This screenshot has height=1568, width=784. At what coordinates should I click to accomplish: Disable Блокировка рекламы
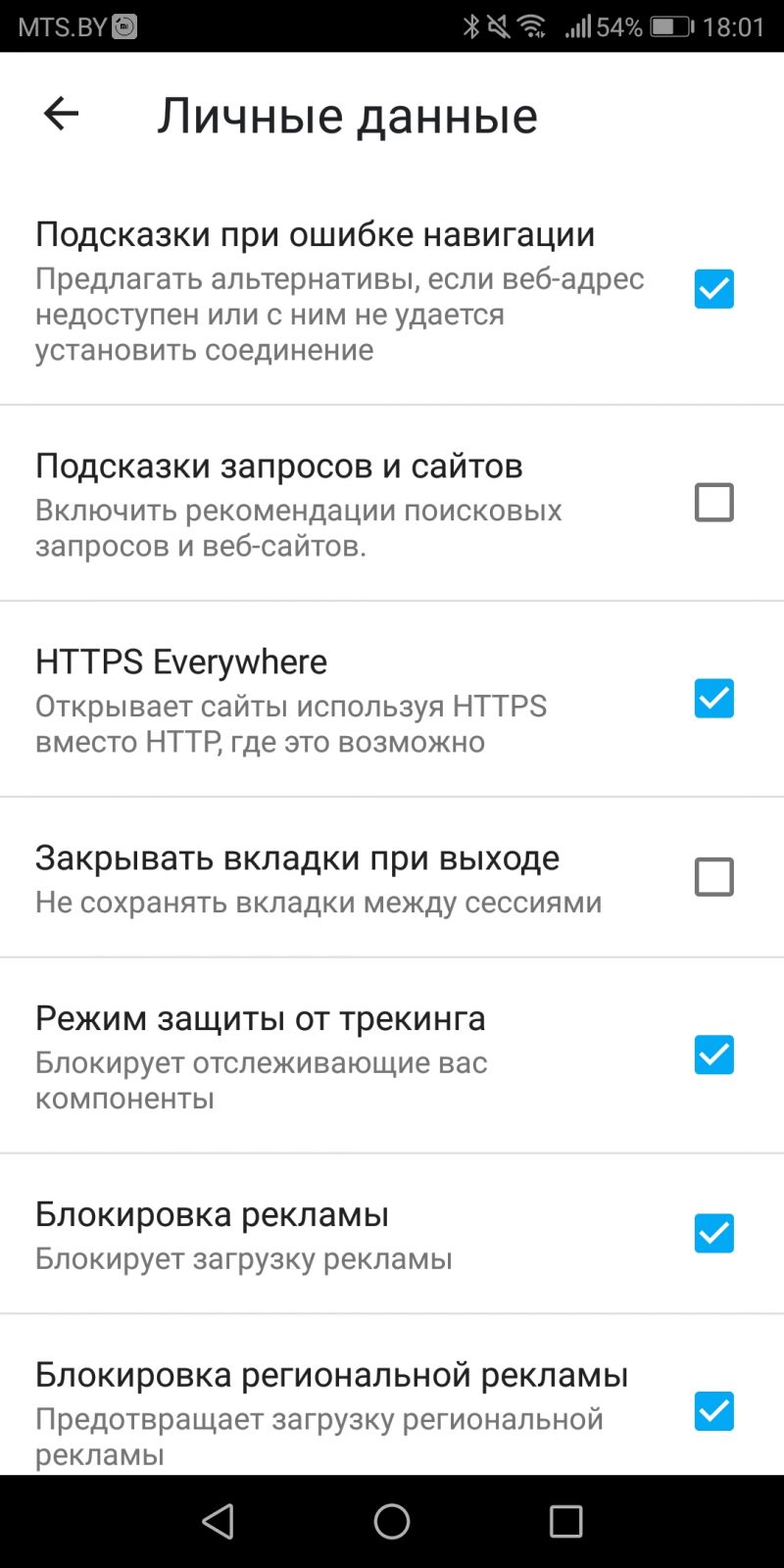tap(713, 1233)
